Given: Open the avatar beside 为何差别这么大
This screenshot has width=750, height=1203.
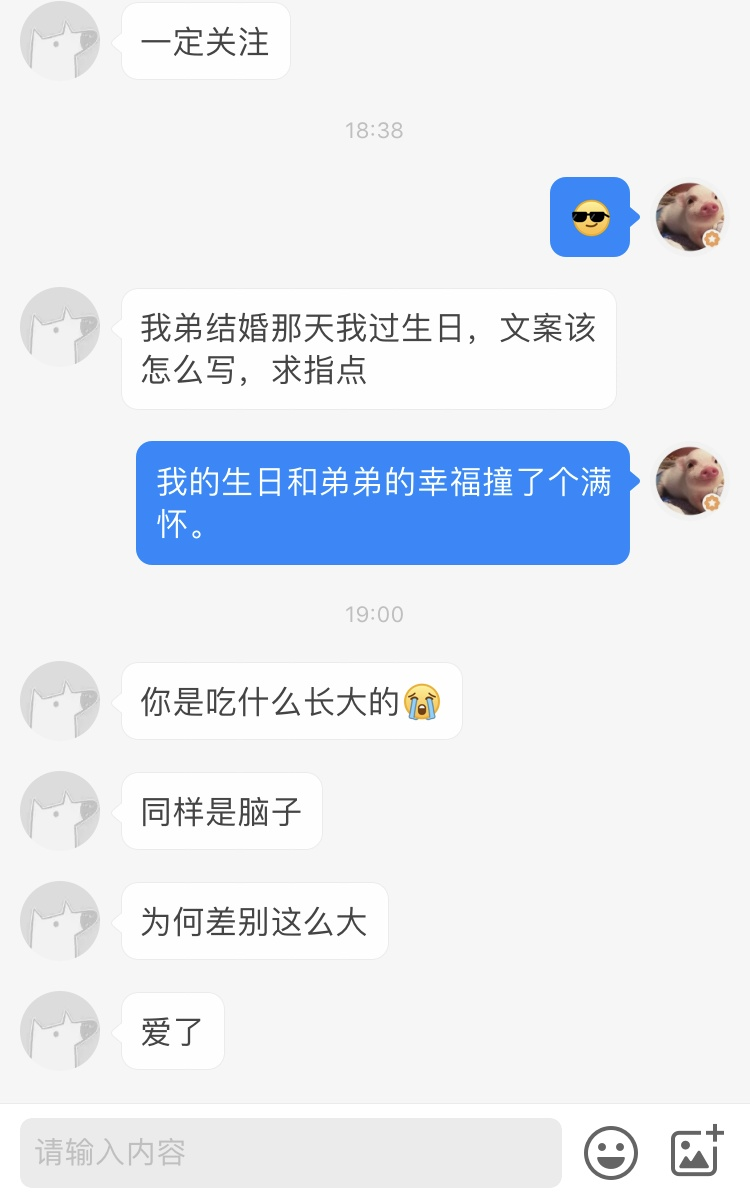Looking at the screenshot, I should click(60, 921).
